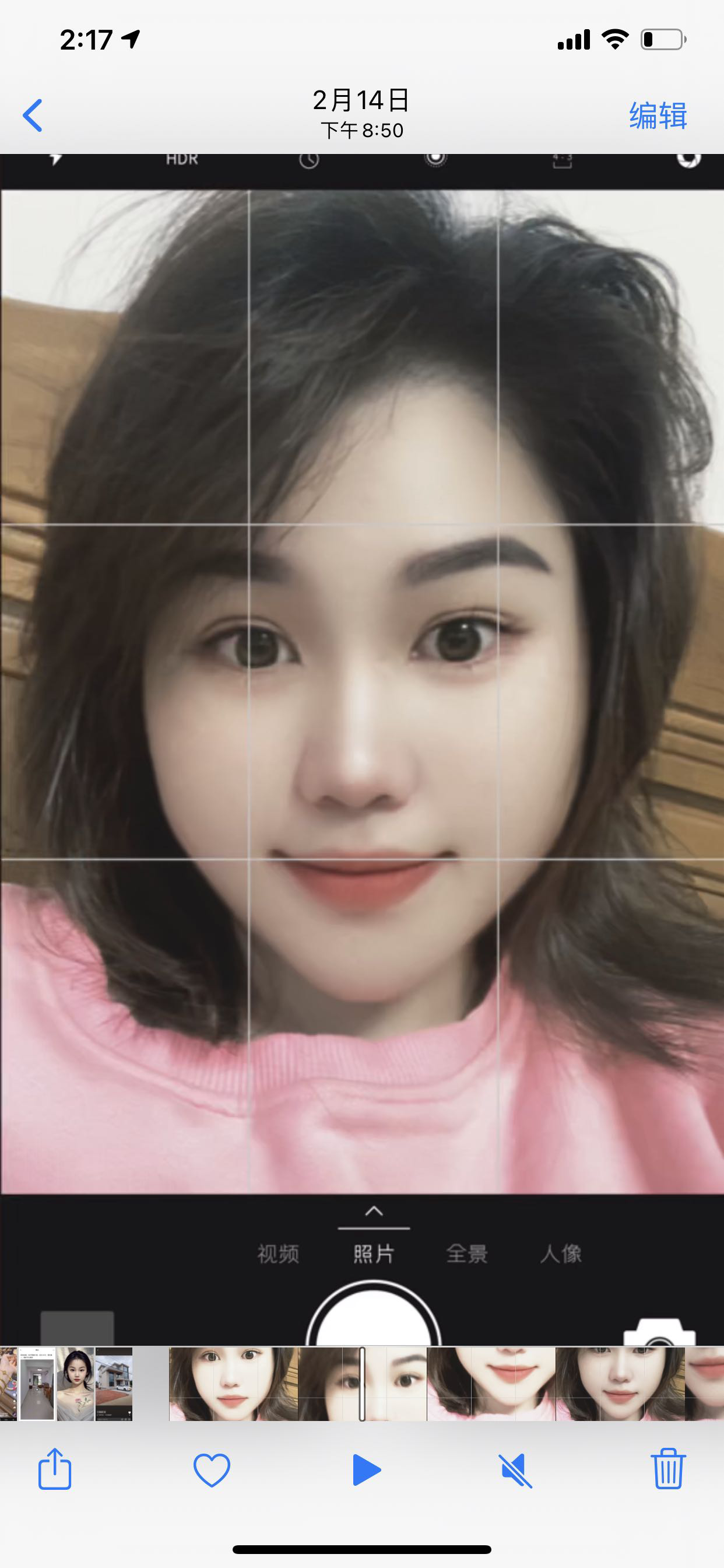Go back to the photo library

(33, 115)
